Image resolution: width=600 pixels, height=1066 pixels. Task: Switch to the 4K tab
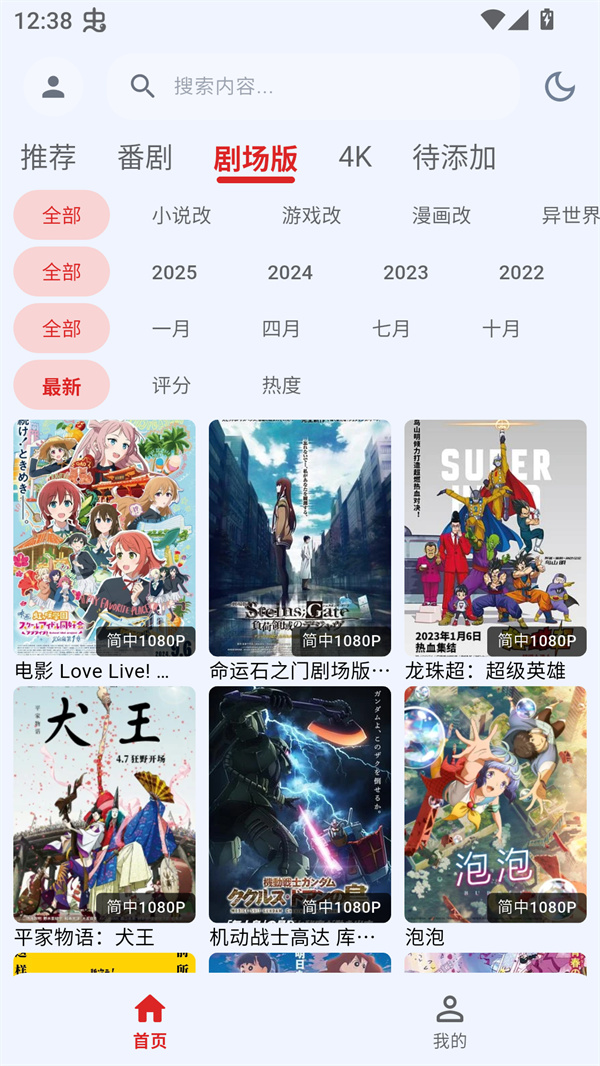355,157
